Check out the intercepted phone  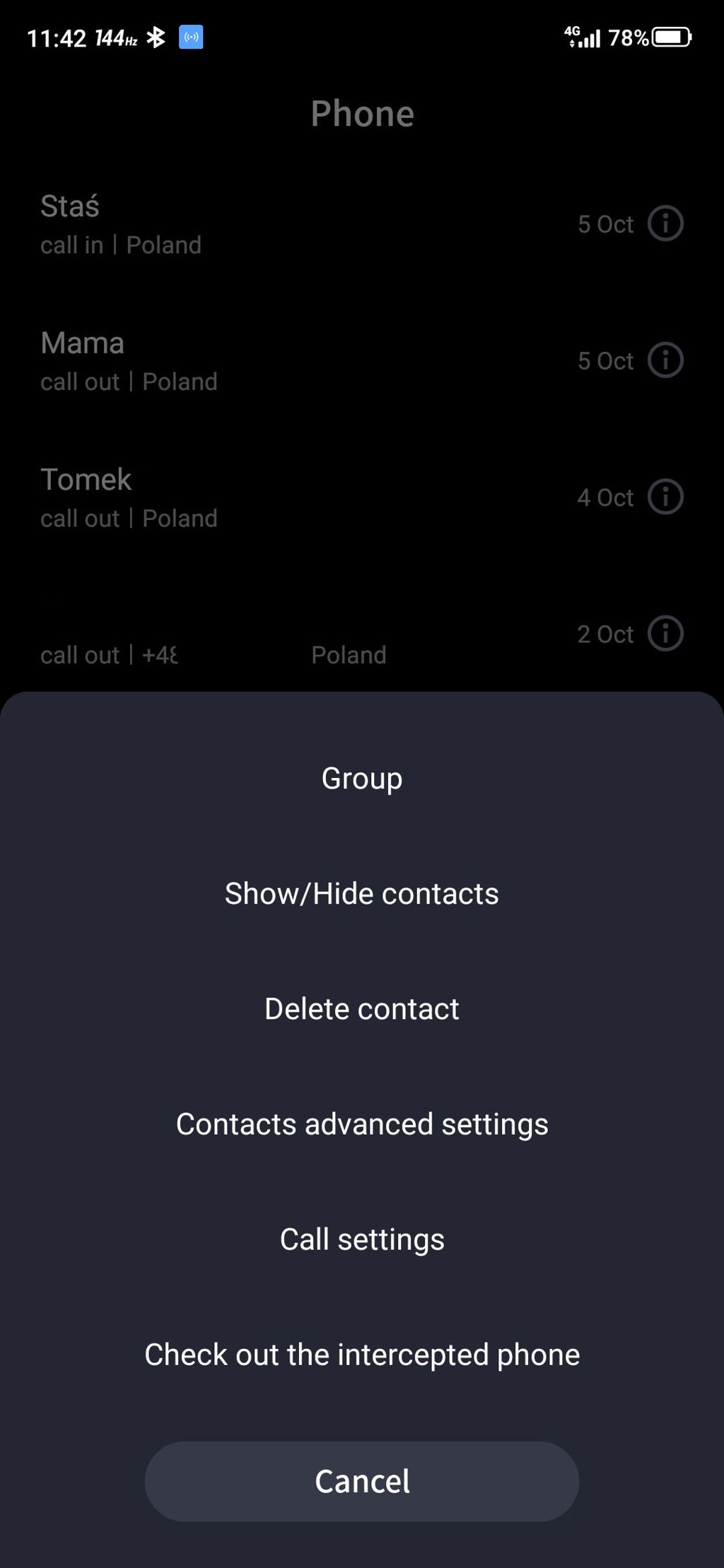coord(361,1354)
